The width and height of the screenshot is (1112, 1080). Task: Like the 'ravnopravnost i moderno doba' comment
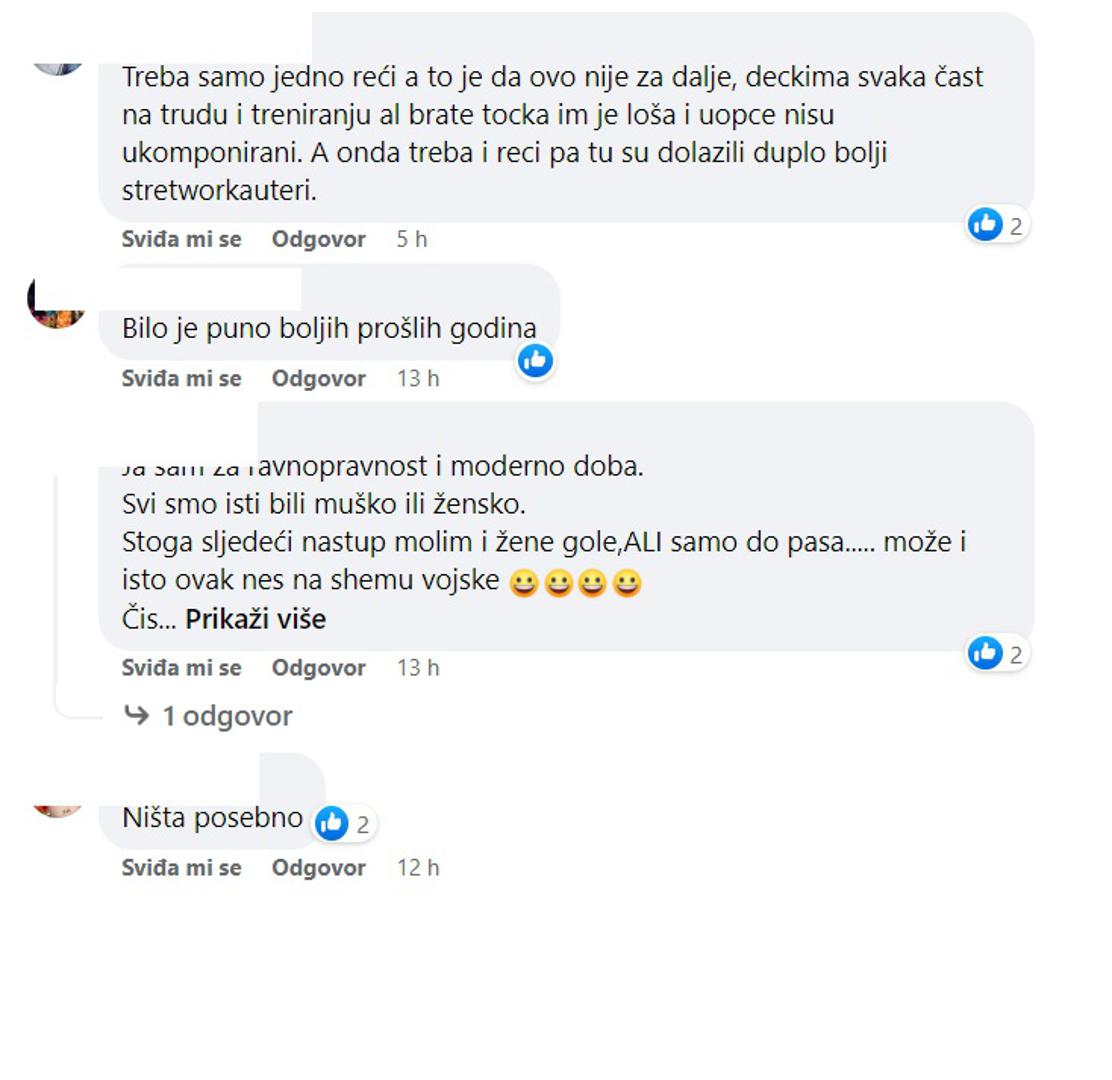[181, 668]
